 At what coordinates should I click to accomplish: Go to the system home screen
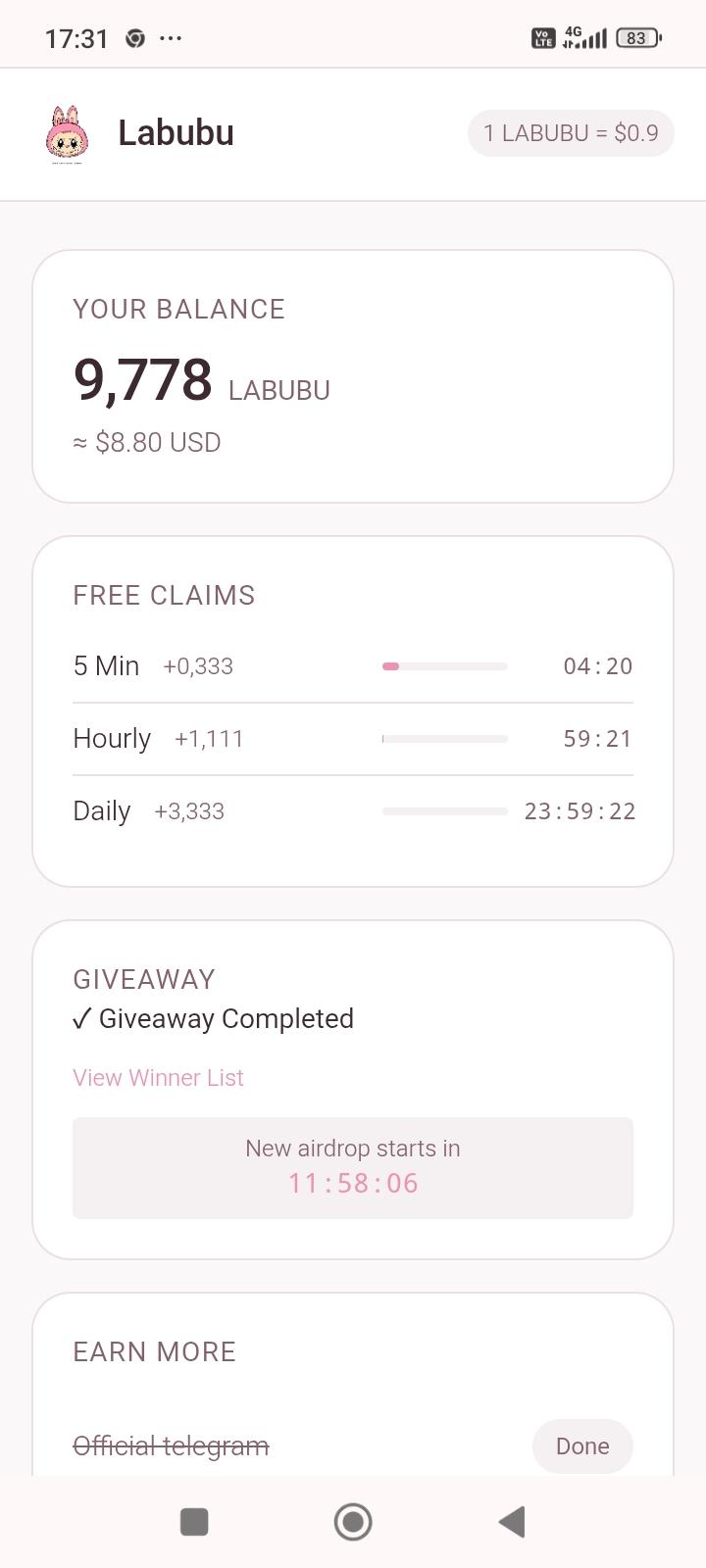click(x=353, y=1522)
